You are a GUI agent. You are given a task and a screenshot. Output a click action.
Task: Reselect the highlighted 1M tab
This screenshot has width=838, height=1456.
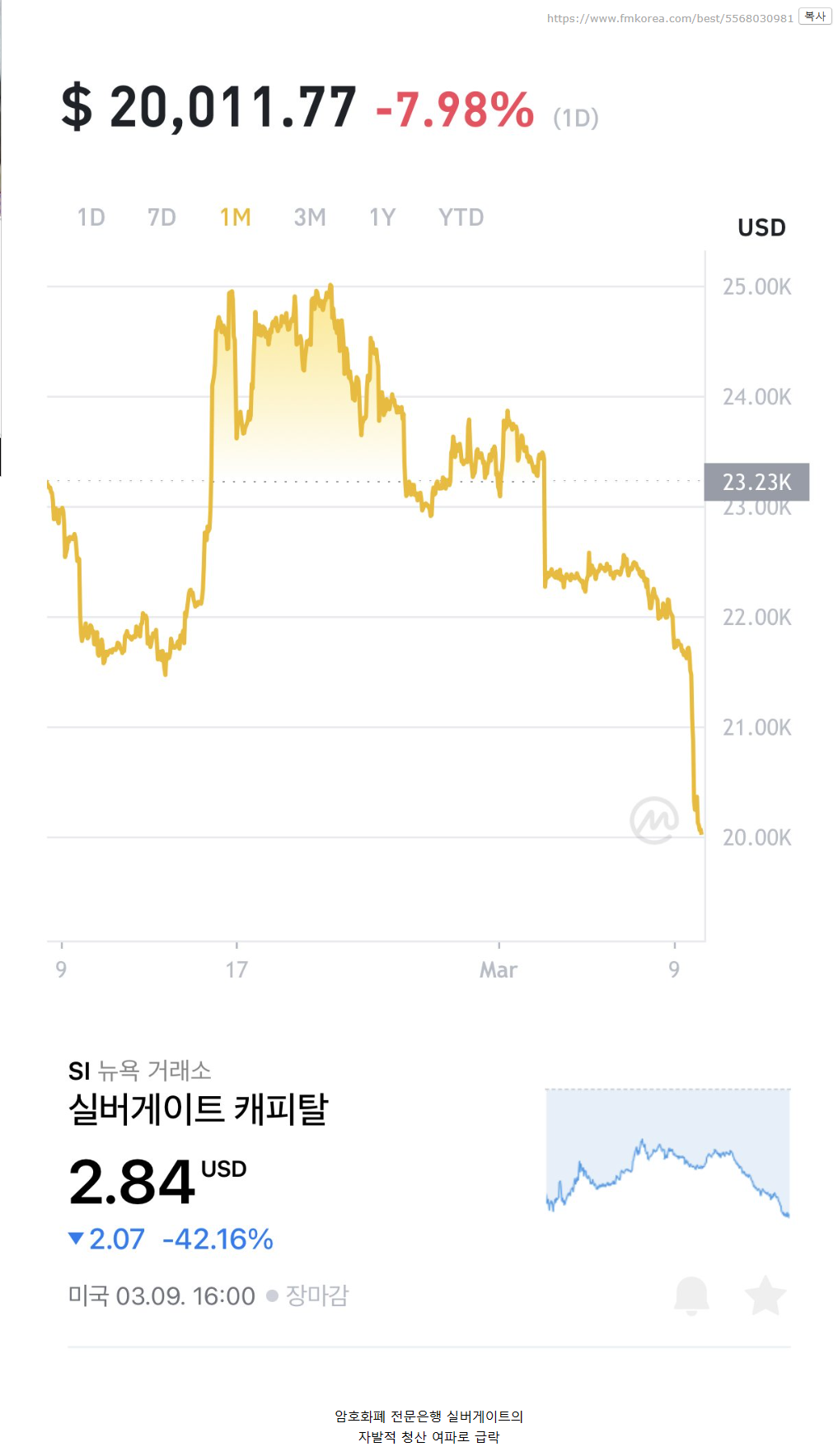pyautogui.click(x=235, y=217)
